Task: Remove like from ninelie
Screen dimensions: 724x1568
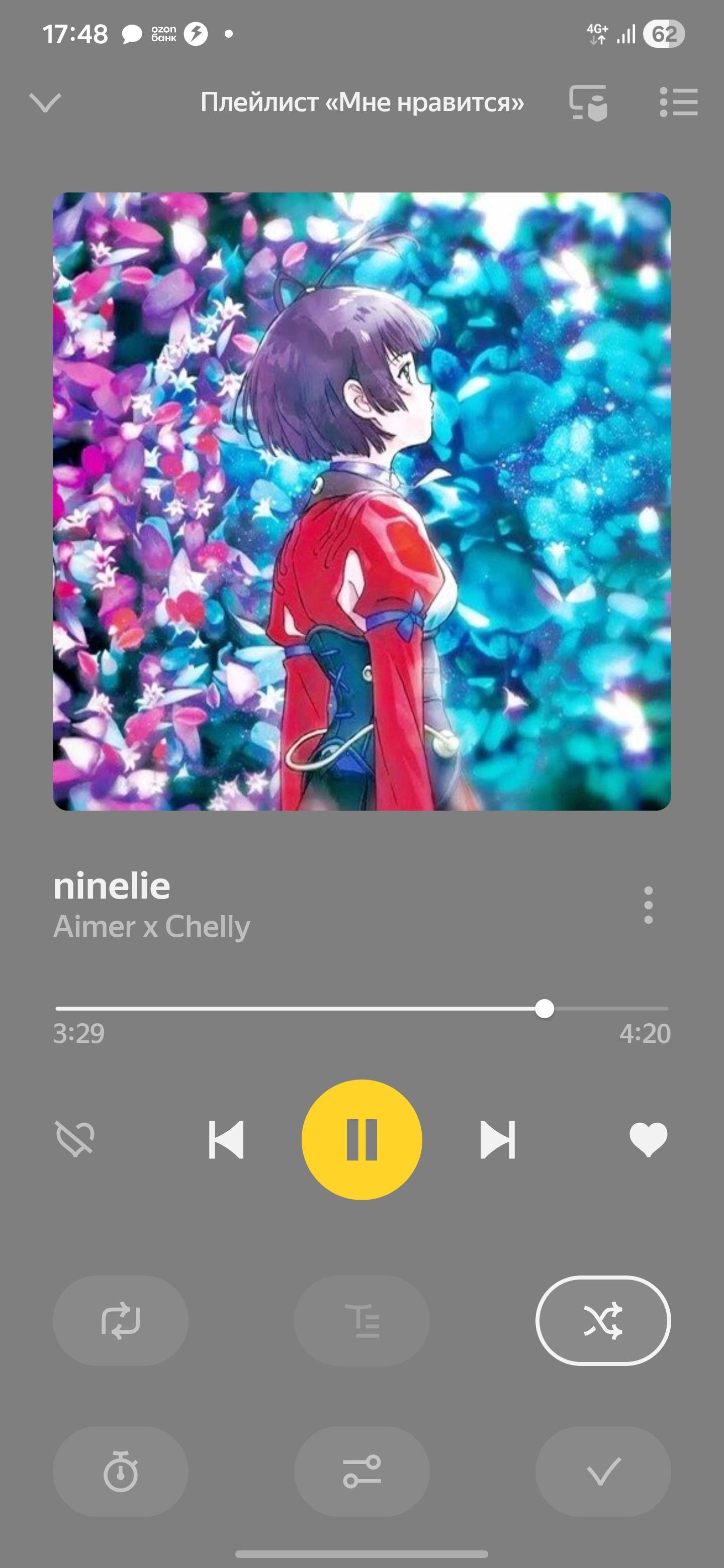Action: click(x=649, y=1139)
